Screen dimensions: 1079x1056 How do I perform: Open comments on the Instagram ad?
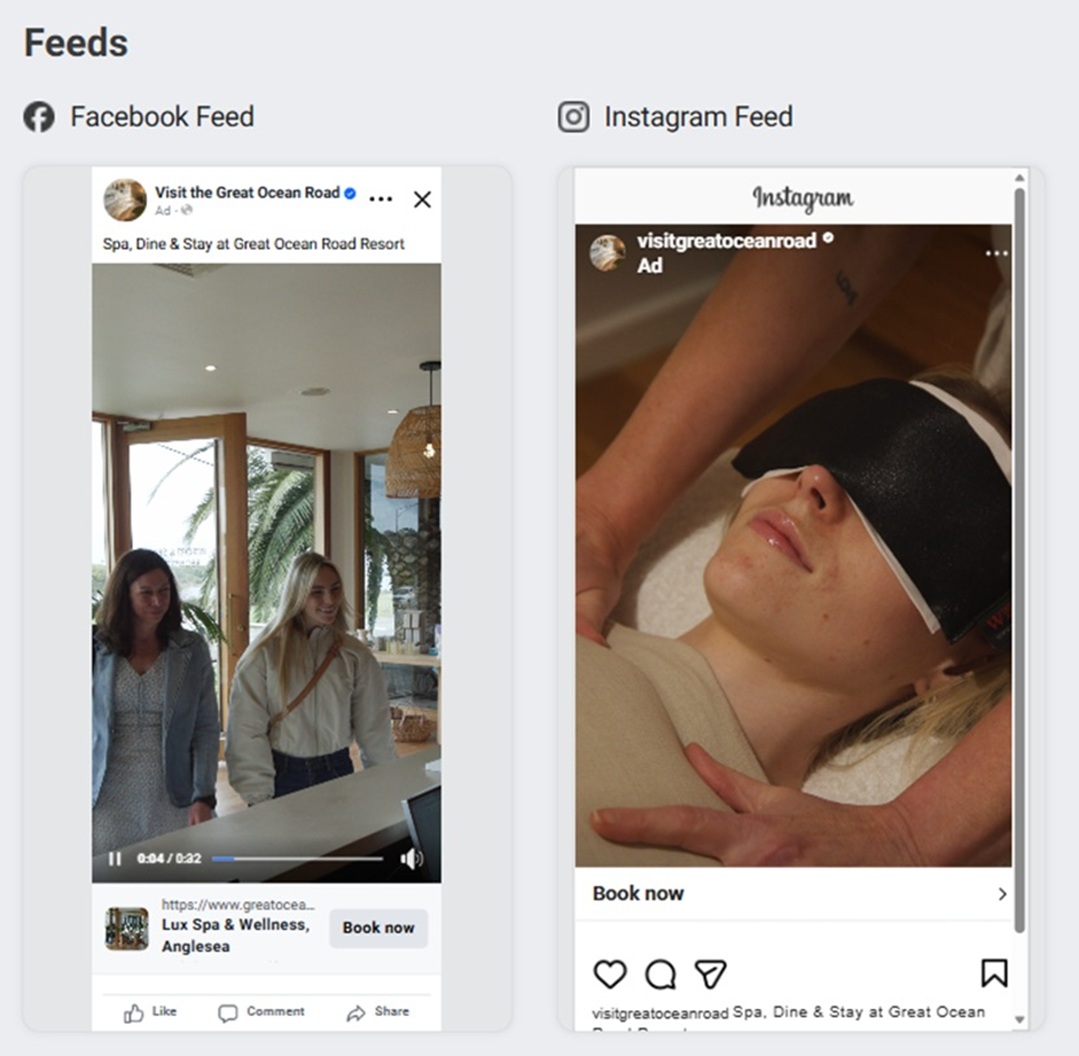(660, 973)
